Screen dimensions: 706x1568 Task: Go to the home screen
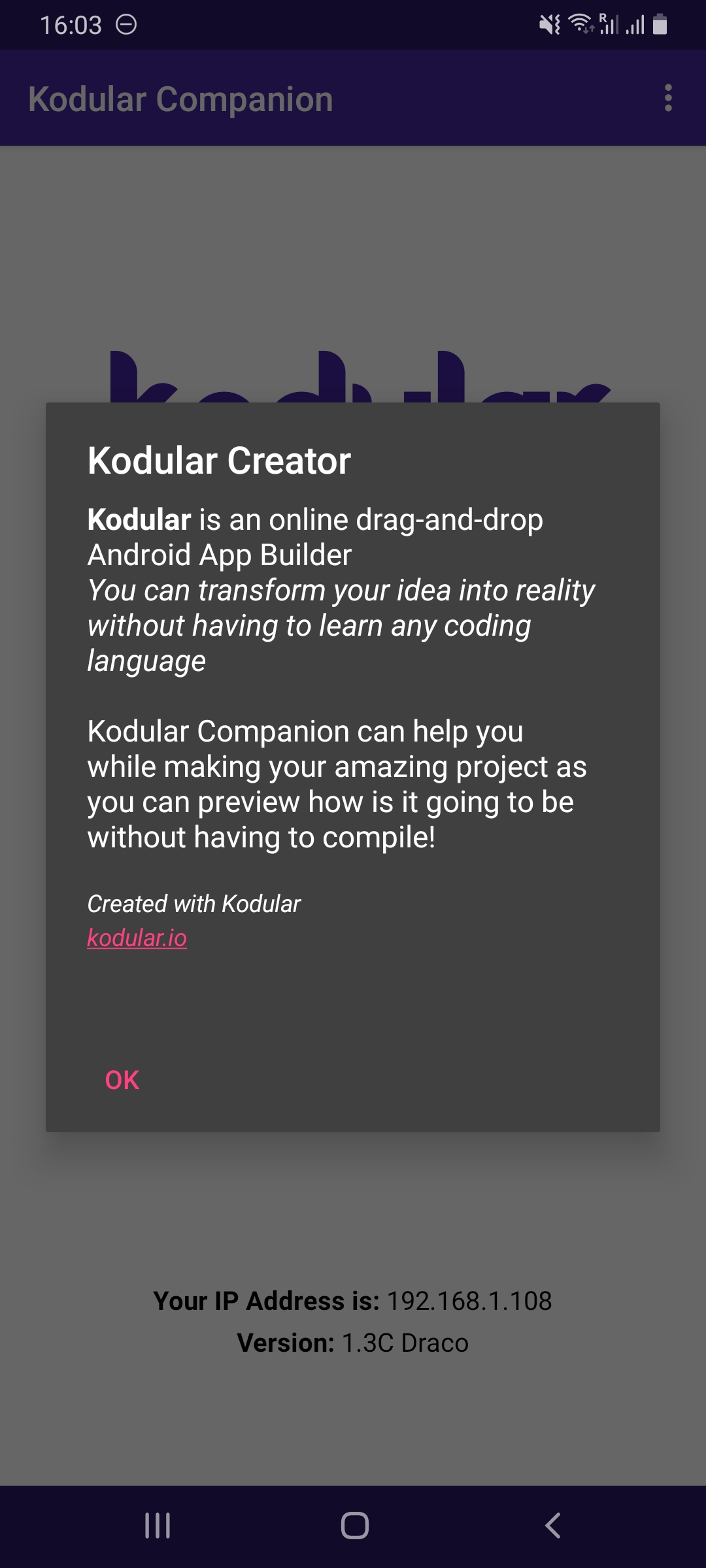coord(354,1526)
